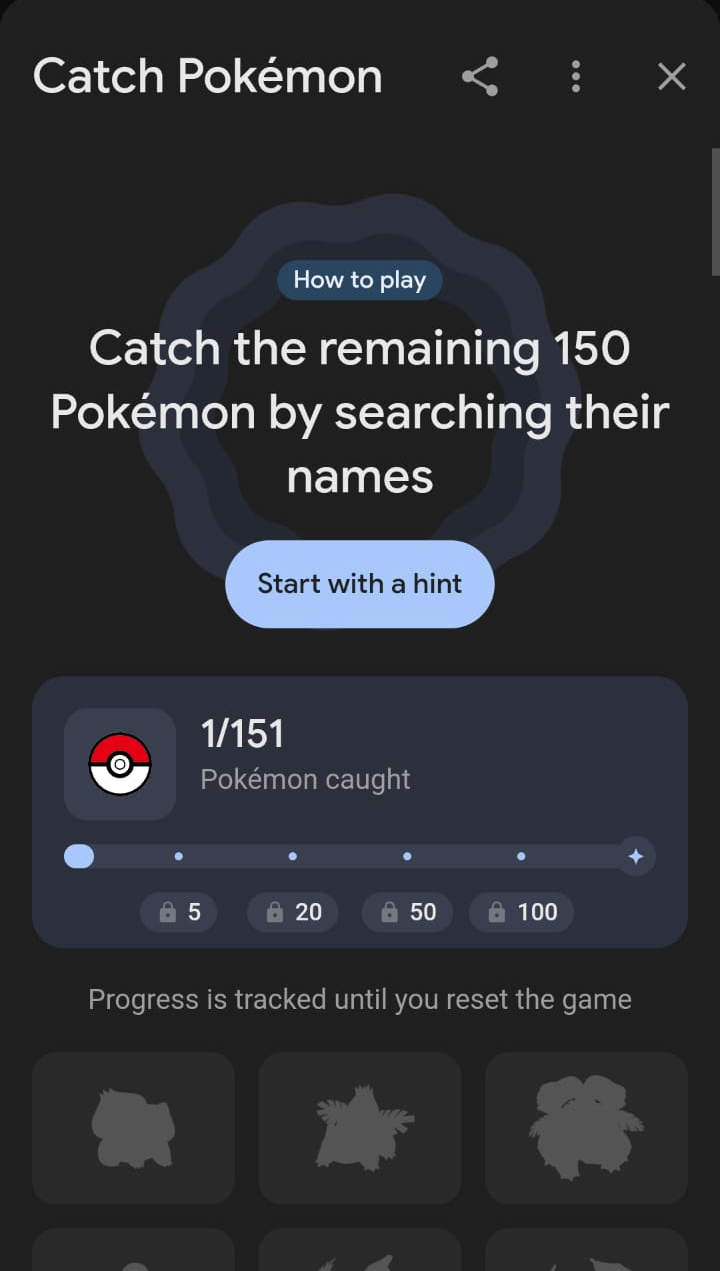This screenshot has height=1271, width=720.
Task: Open the How to play chip
Action: pyautogui.click(x=360, y=280)
